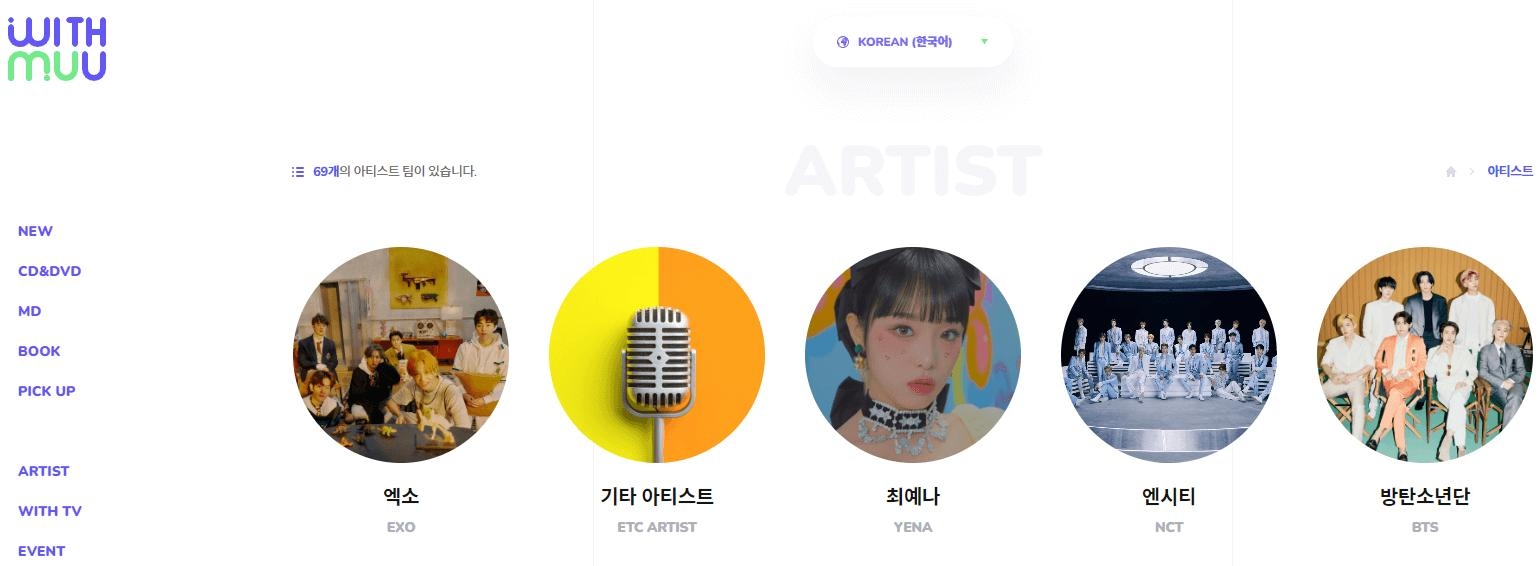Open the MD category
This screenshot has width=1539, height=566.
pyautogui.click(x=29, y=311)
